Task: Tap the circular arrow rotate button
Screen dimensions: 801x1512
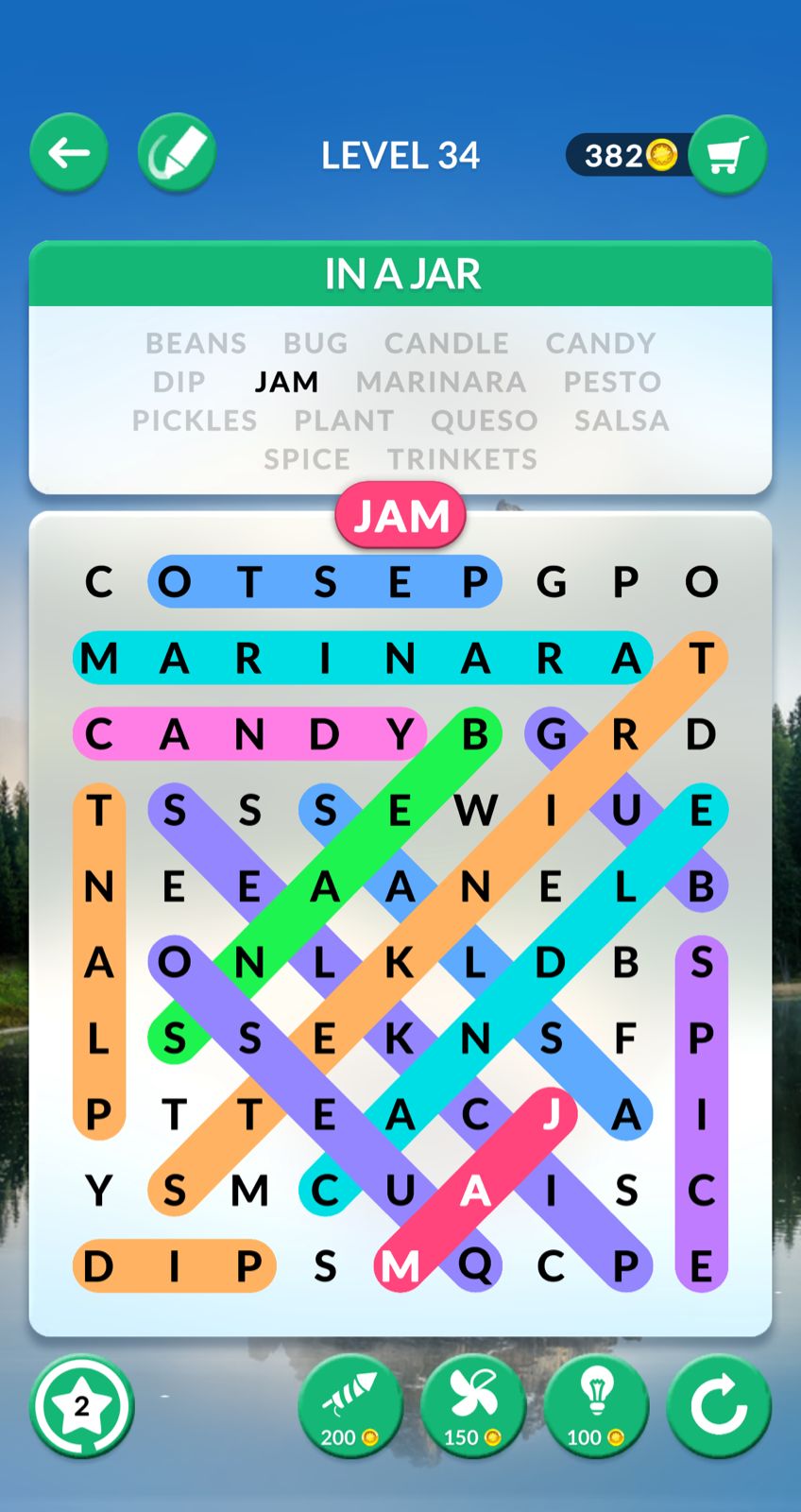Action: pyautogui.click(x=719, y=1406)
